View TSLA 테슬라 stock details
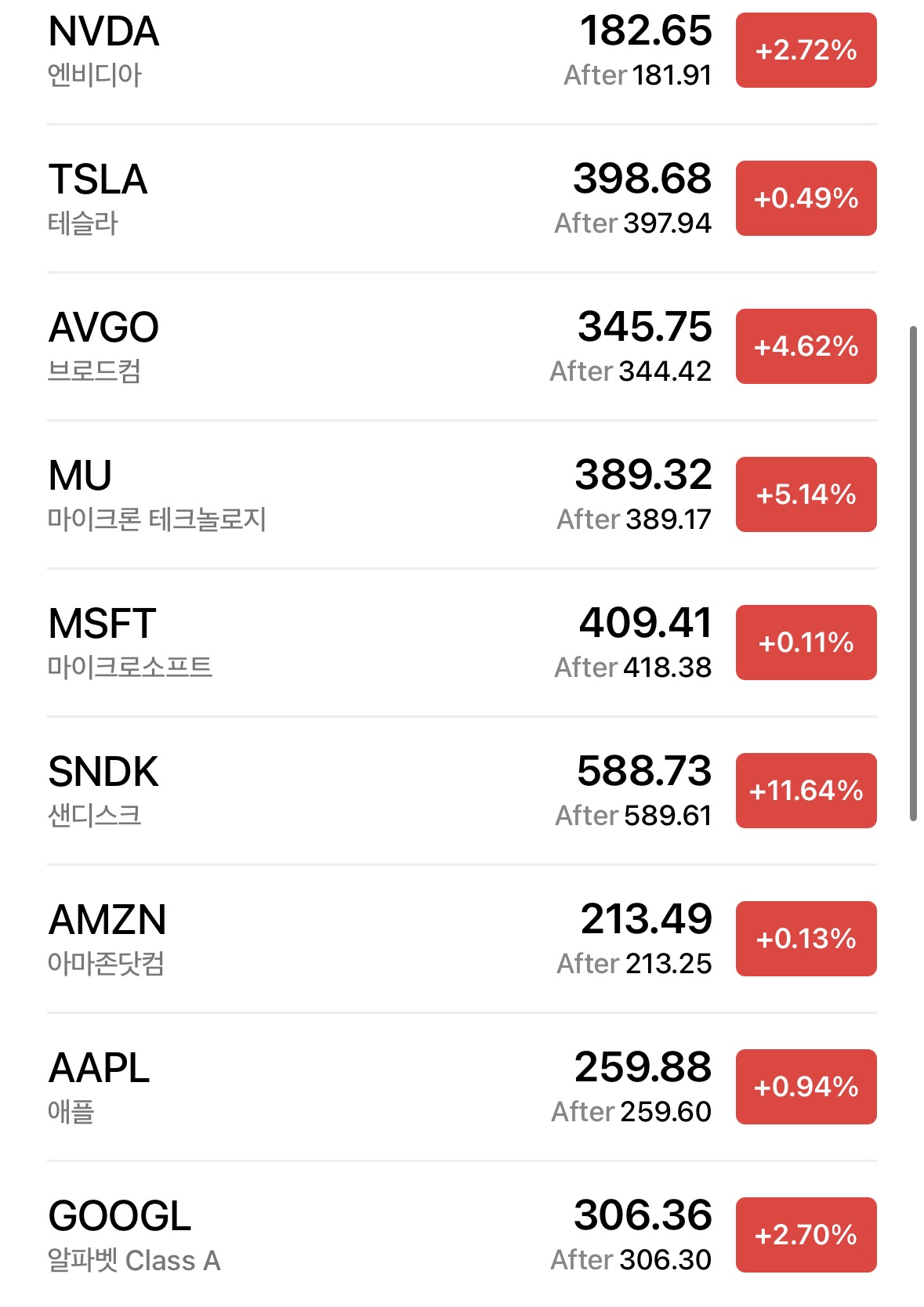 (x=313, y=199)
